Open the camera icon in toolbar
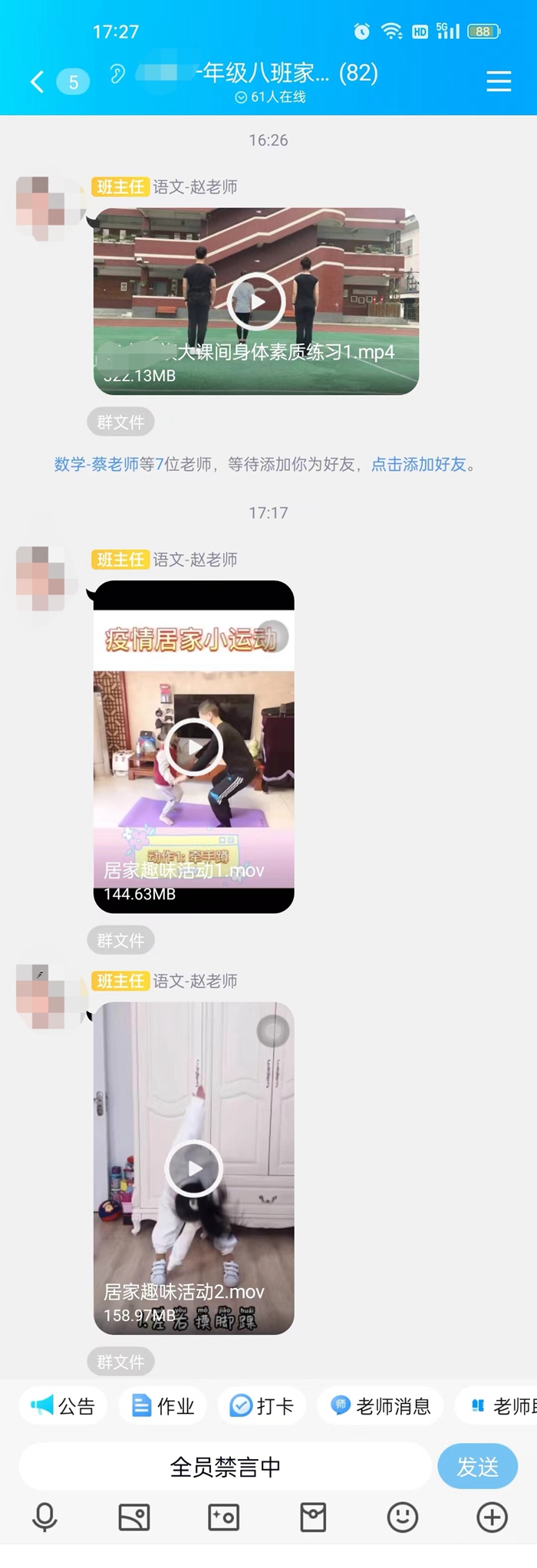This screenshot has height=1568, width=537. click(x=223, y=1517)
